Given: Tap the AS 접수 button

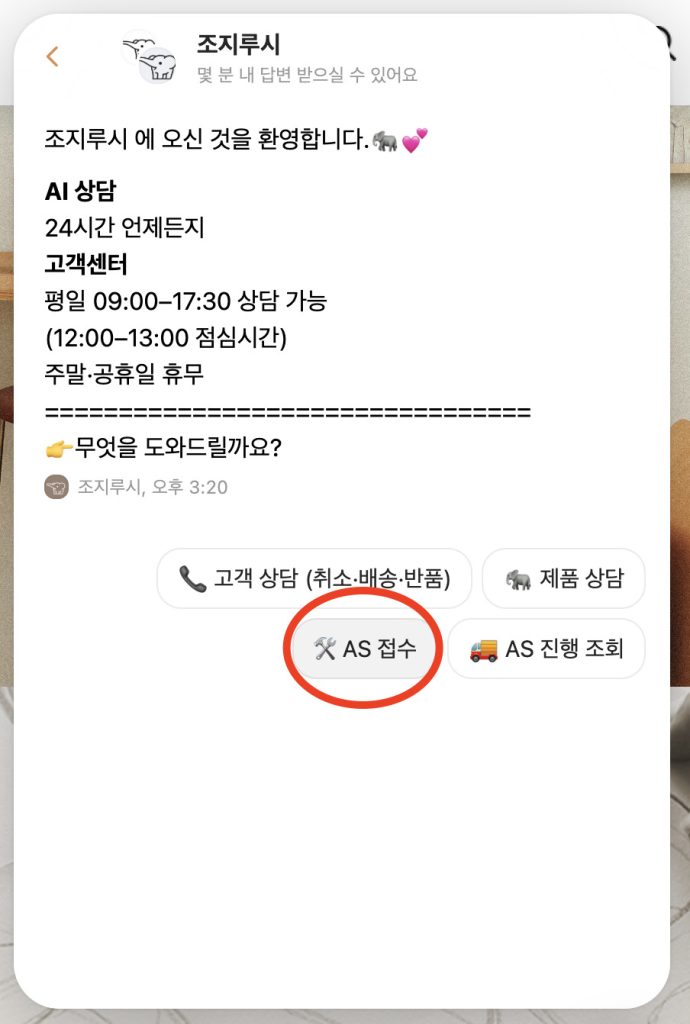Looking at the screenshot, I should [365, 649].
